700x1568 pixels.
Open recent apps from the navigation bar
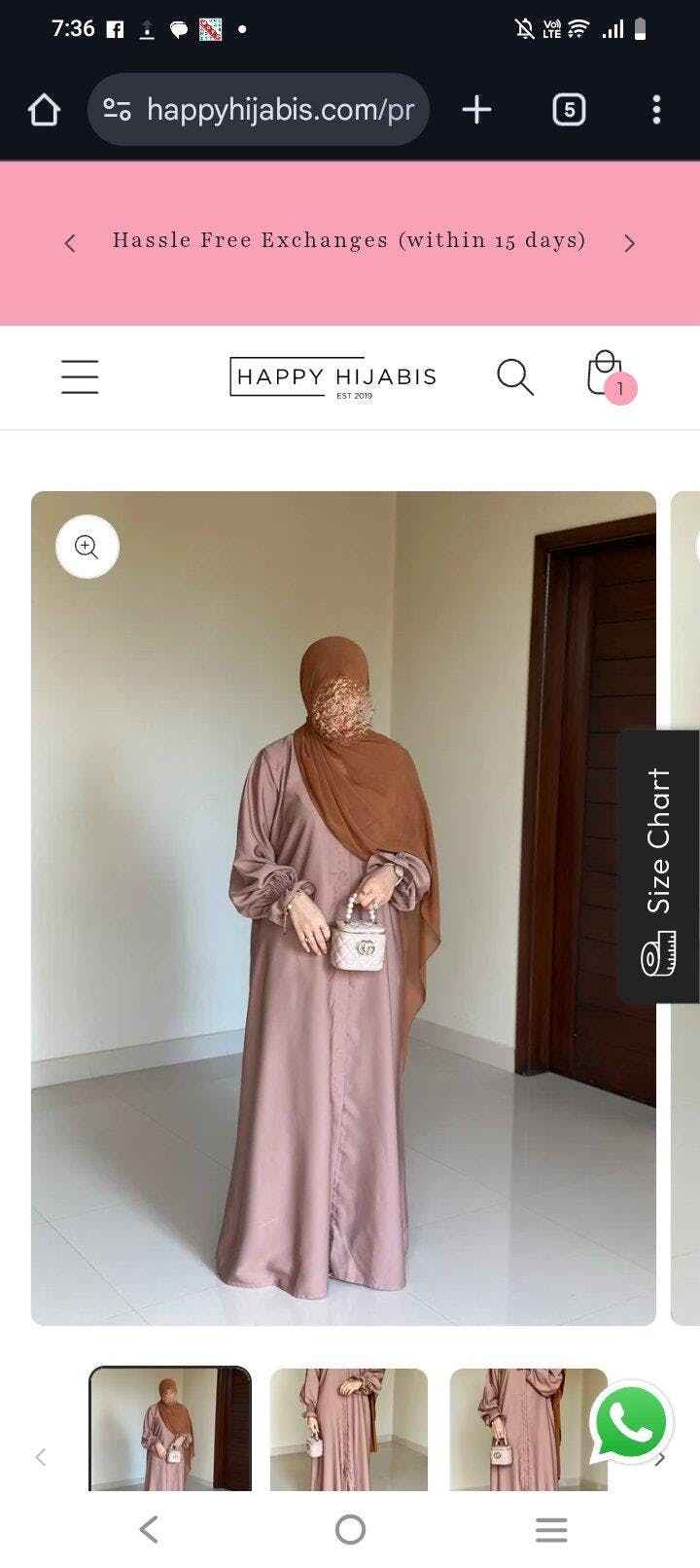pos(551,1530)
